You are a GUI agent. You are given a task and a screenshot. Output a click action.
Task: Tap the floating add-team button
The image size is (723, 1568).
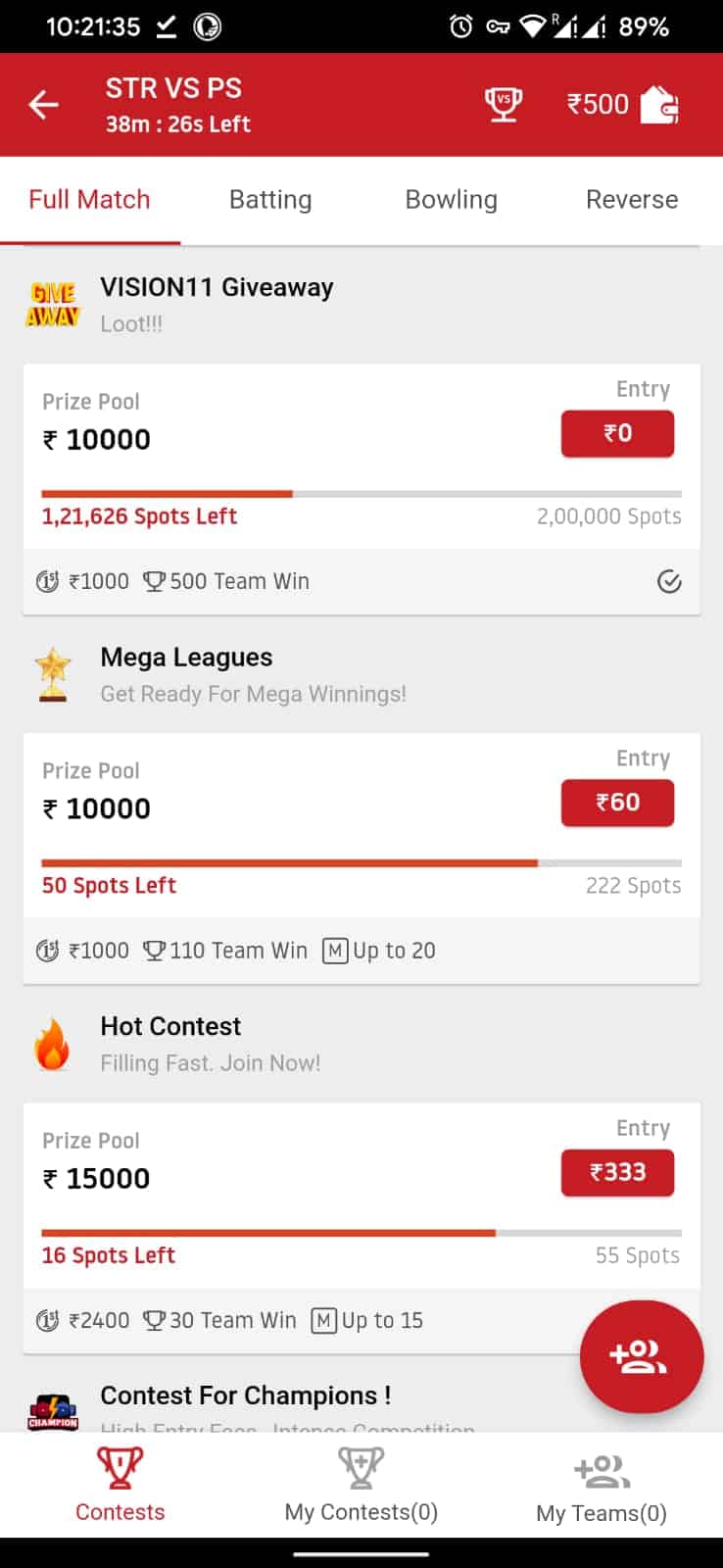(641, 1356)
